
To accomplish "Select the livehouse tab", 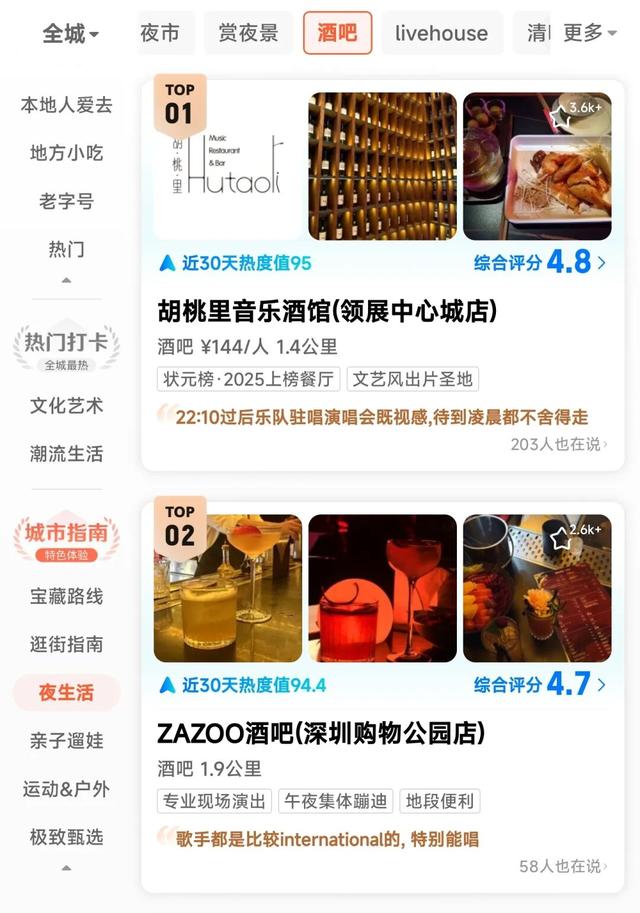I will [441, 33].
